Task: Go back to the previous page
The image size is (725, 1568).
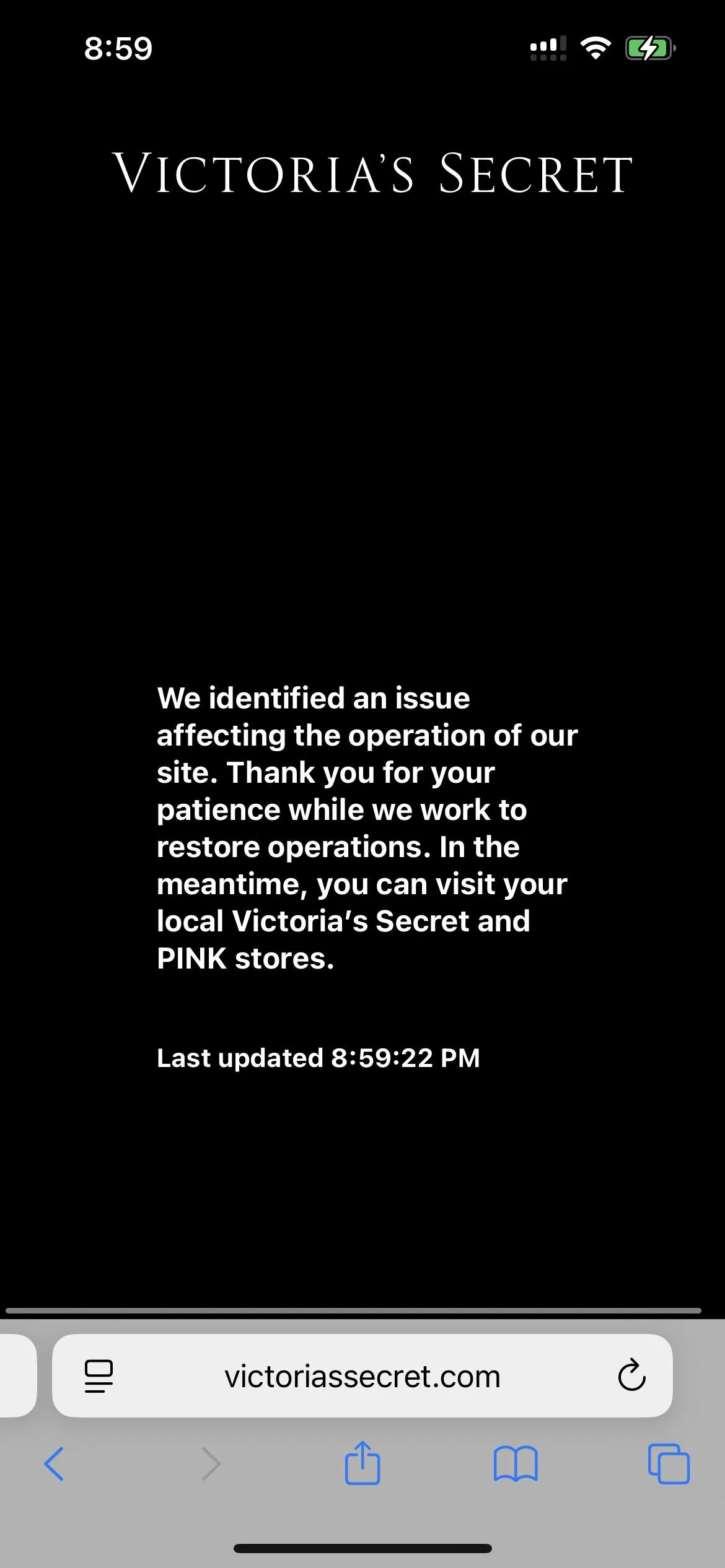Action: coord(55,1464)
